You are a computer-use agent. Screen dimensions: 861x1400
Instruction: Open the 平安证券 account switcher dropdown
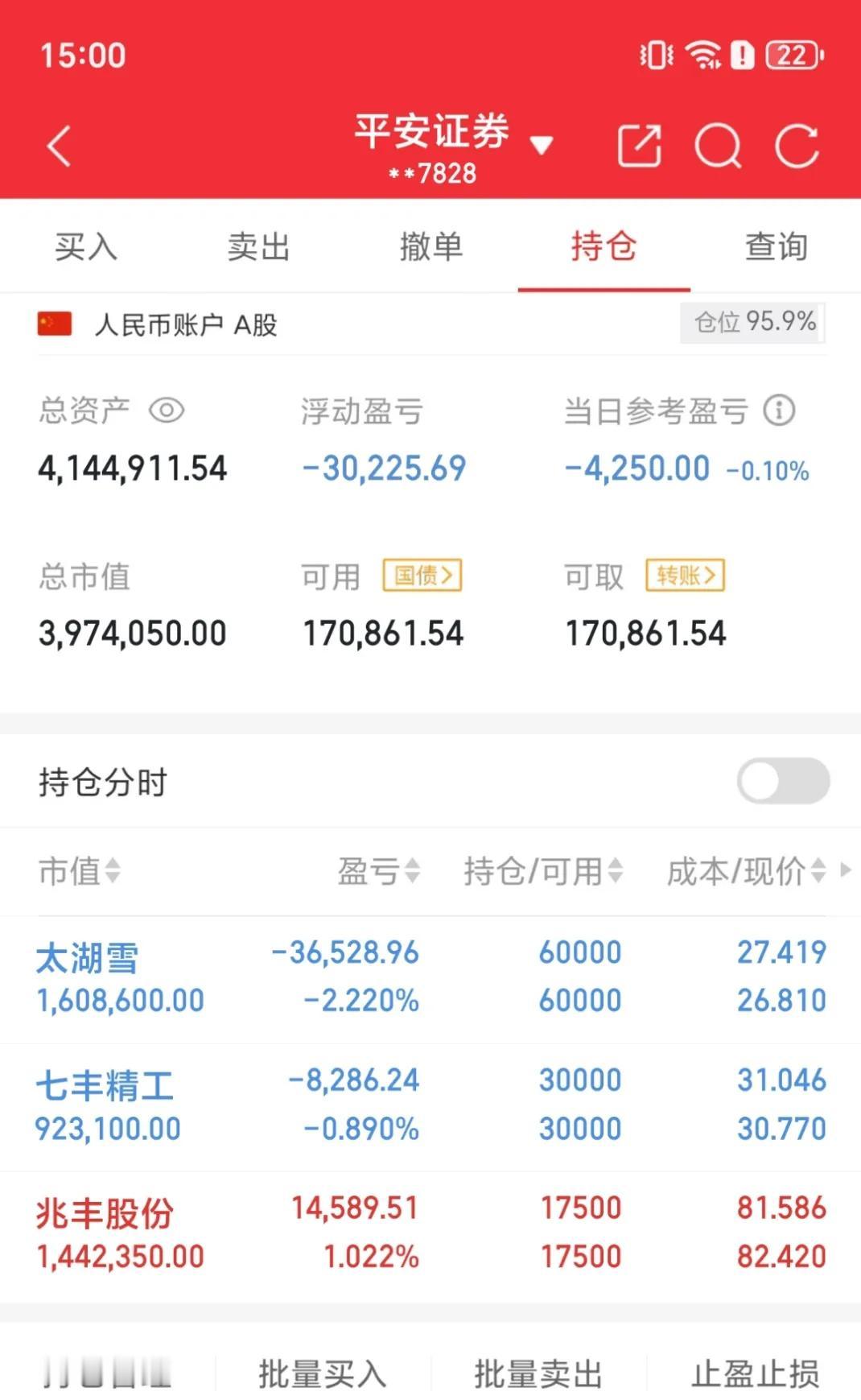coord(542,146)
